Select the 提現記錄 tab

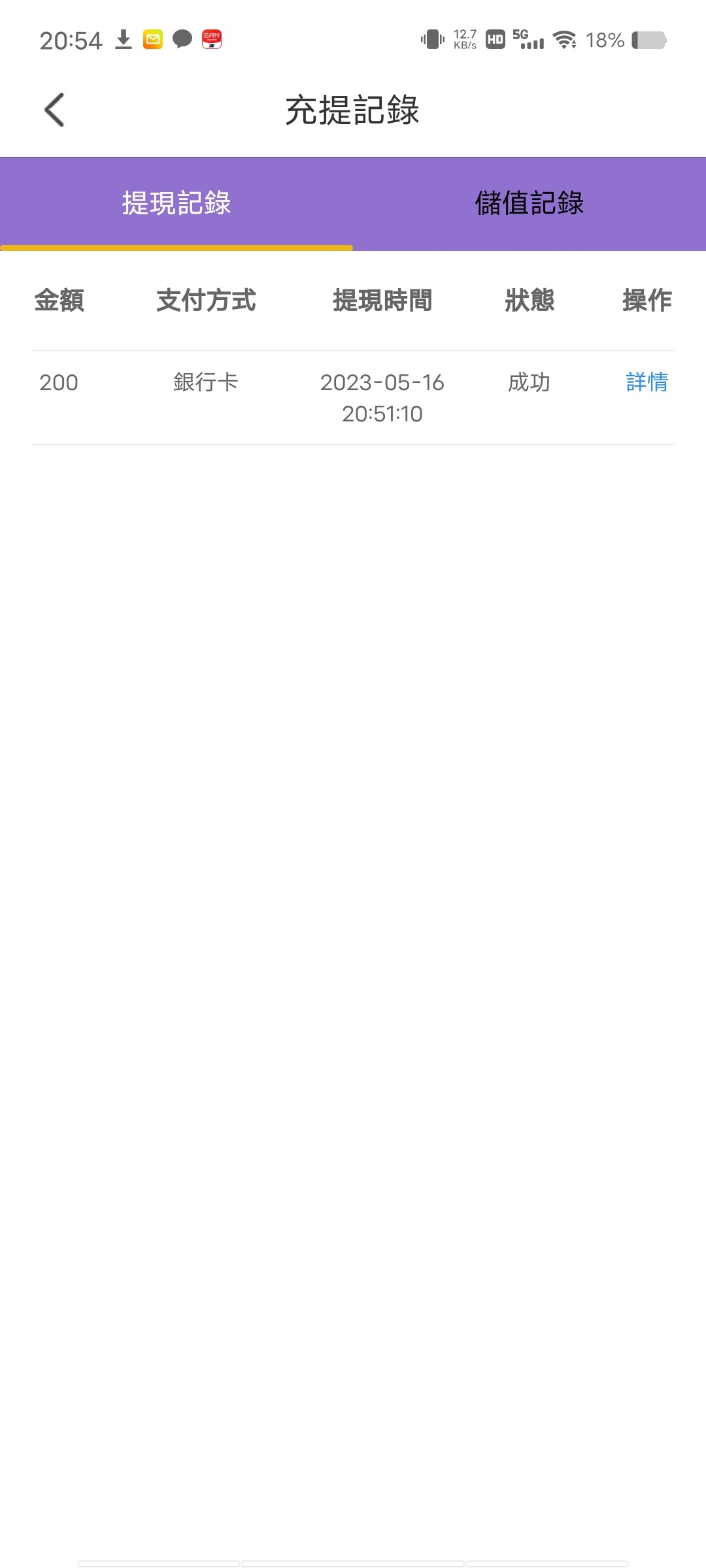[x=176, y=203]
